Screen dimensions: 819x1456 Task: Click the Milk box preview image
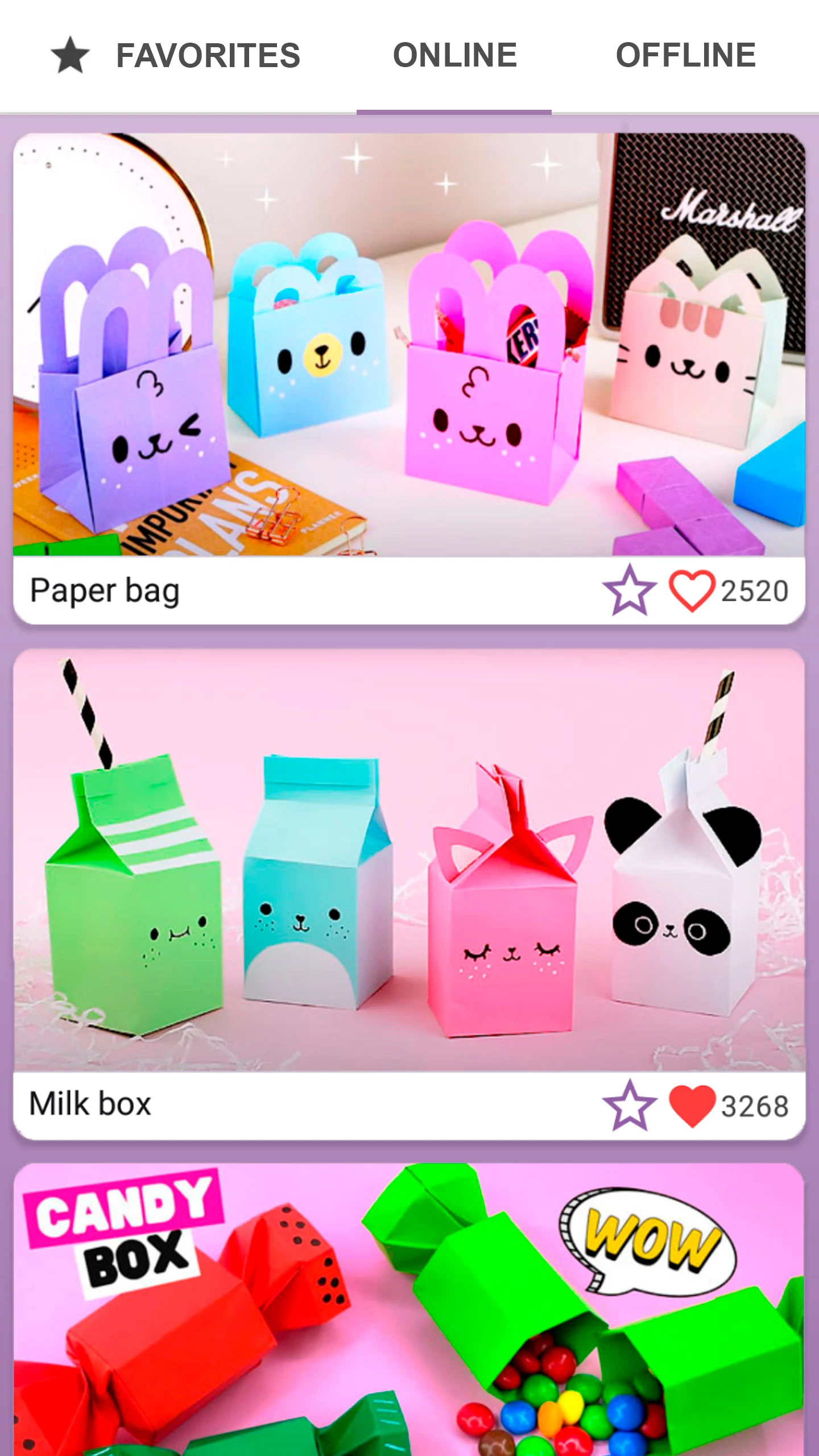pyautogui.click(x=409, y=853)
